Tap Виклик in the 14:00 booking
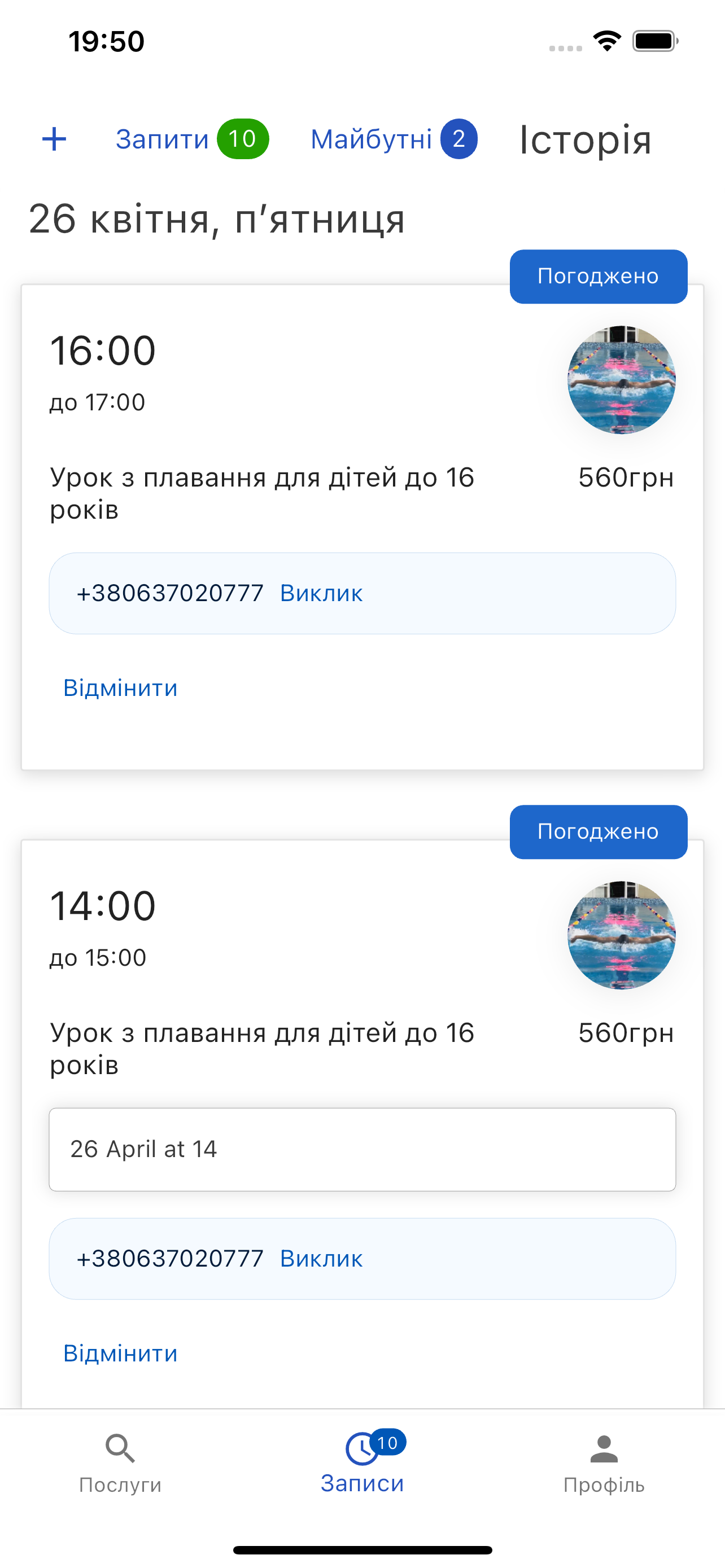This screenshot has height=1568, width=725. pos(321,1258)
